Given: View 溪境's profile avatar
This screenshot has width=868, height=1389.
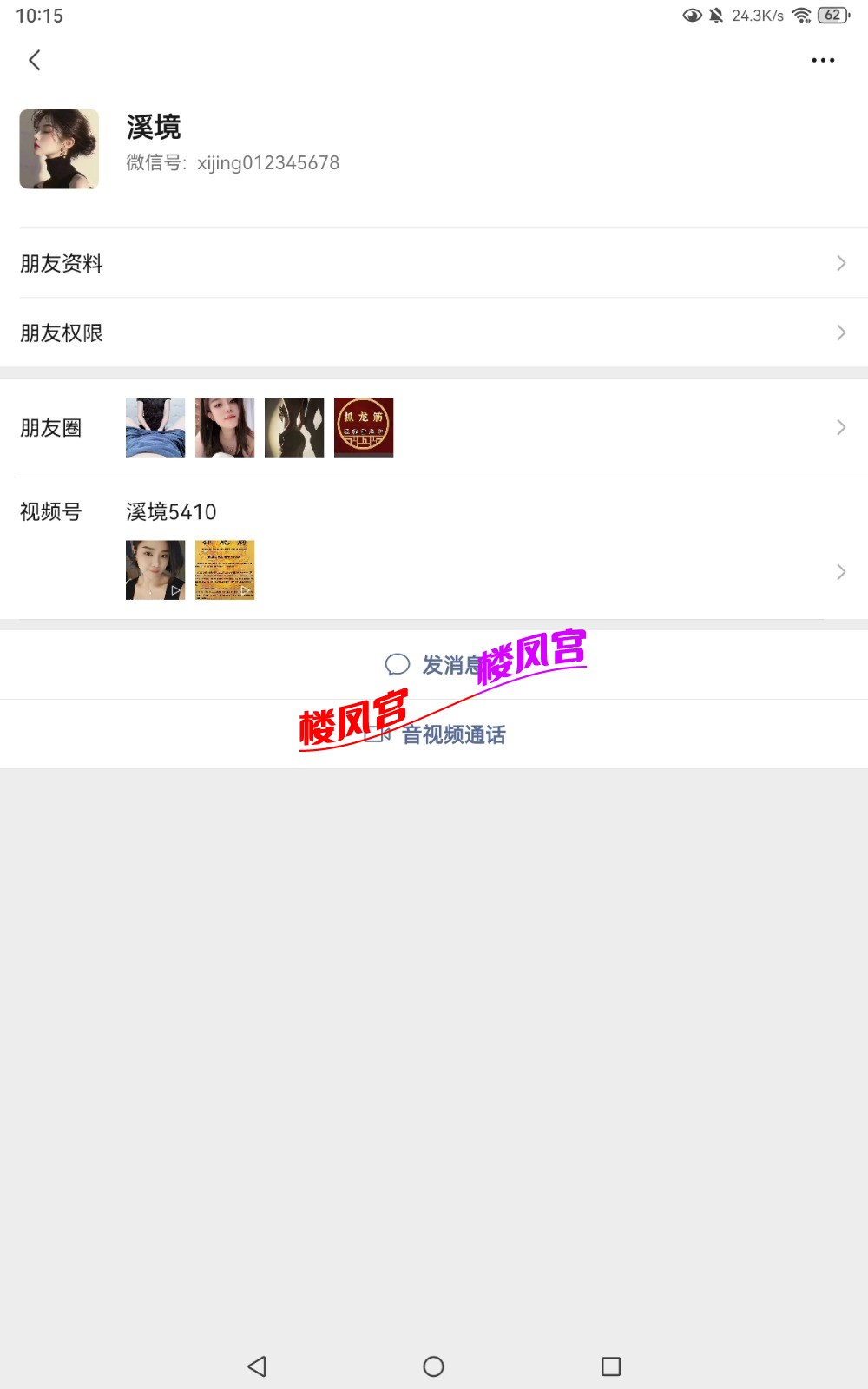Looking at the screenshot, I should 59,148.
